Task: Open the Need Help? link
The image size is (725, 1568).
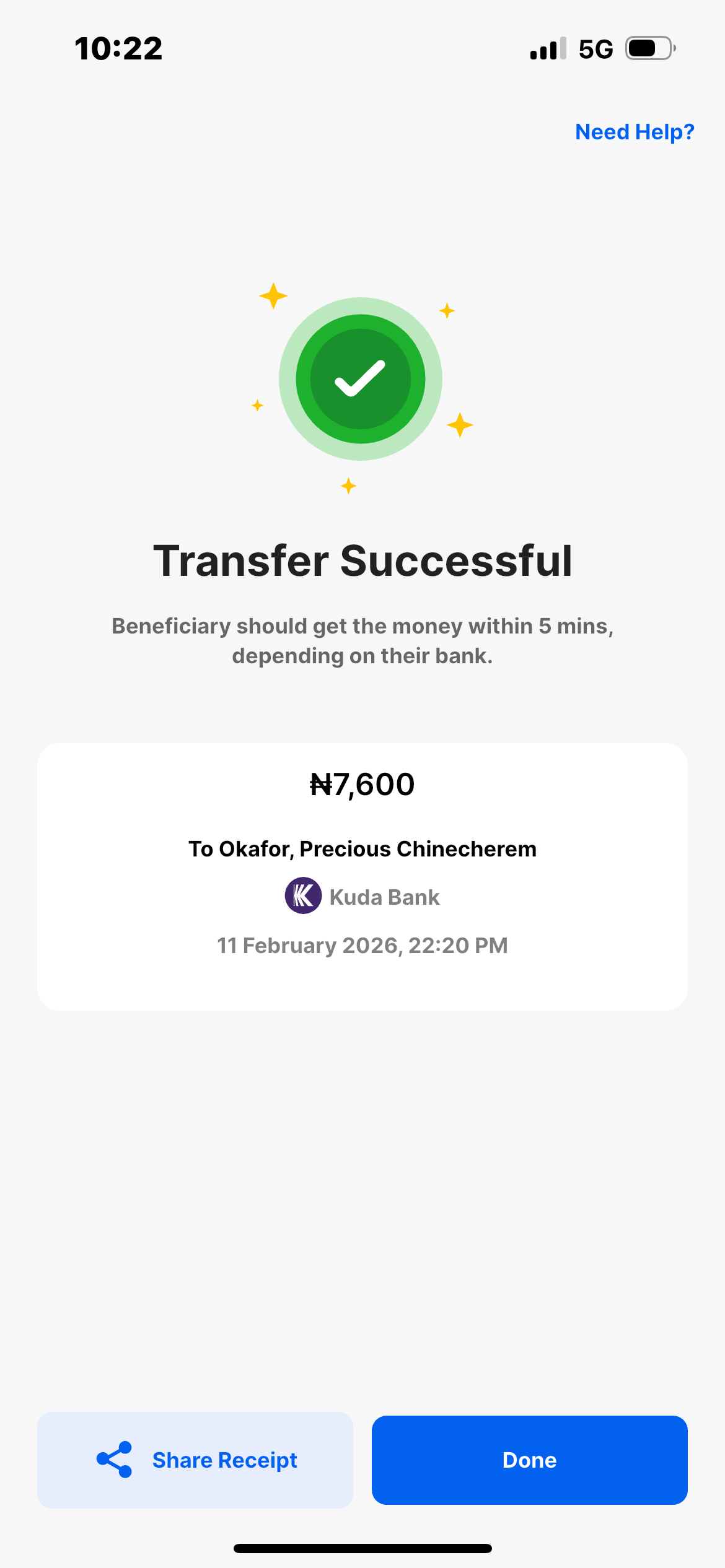Action: pos(634,132)
